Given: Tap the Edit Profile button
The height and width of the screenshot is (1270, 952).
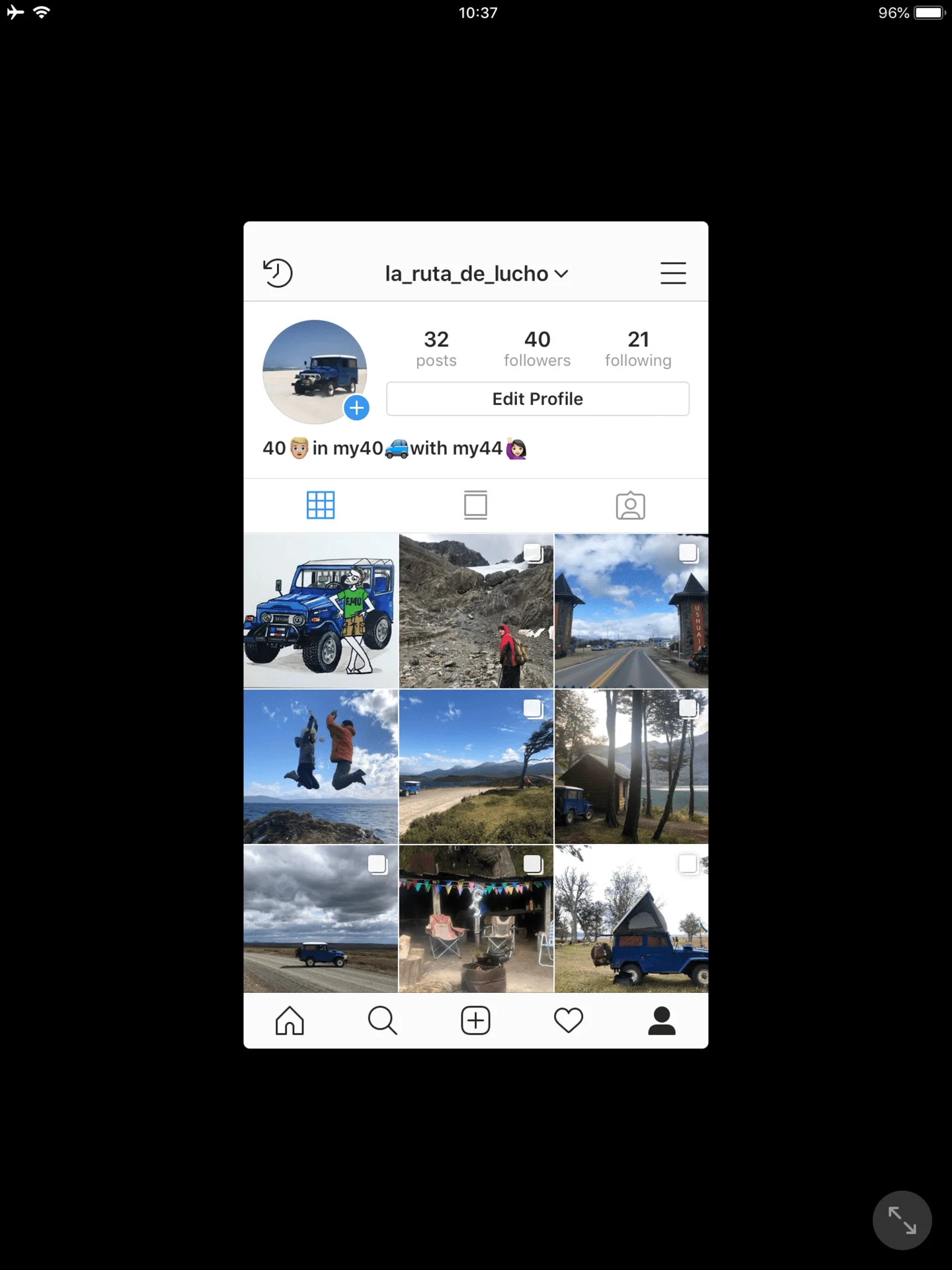Looking at the screenshot, I should [537, 399].
